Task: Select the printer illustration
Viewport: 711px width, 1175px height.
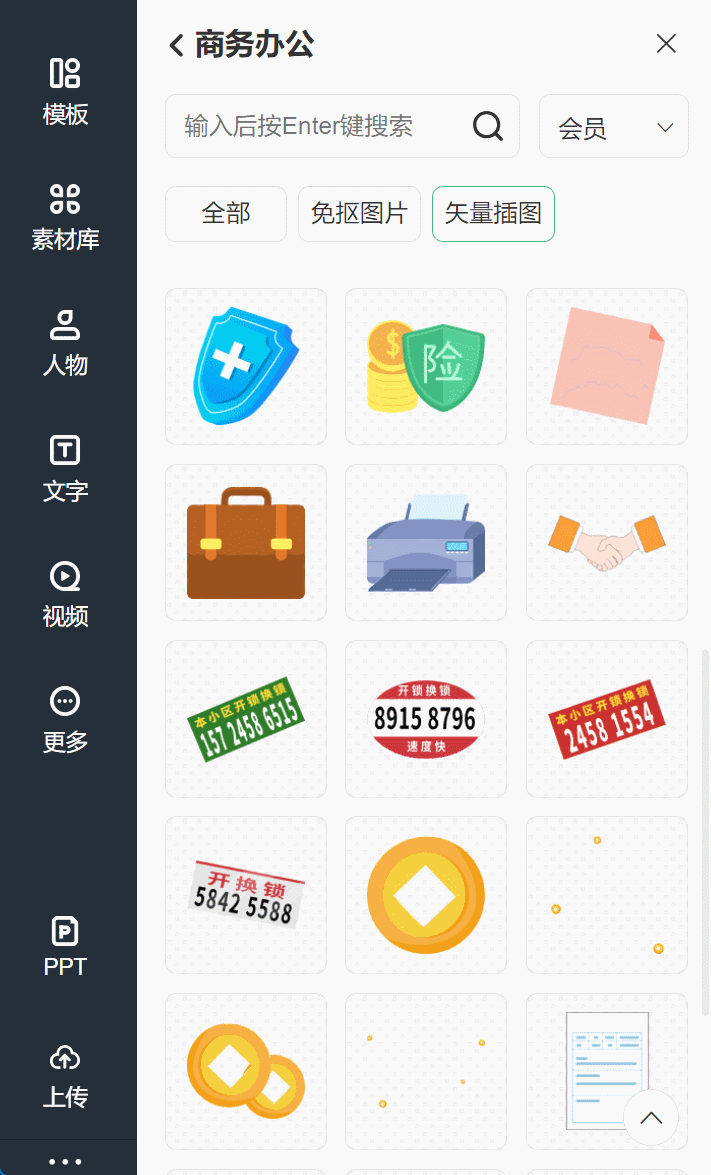Action: pyautogui.click(x=426, y=543)
